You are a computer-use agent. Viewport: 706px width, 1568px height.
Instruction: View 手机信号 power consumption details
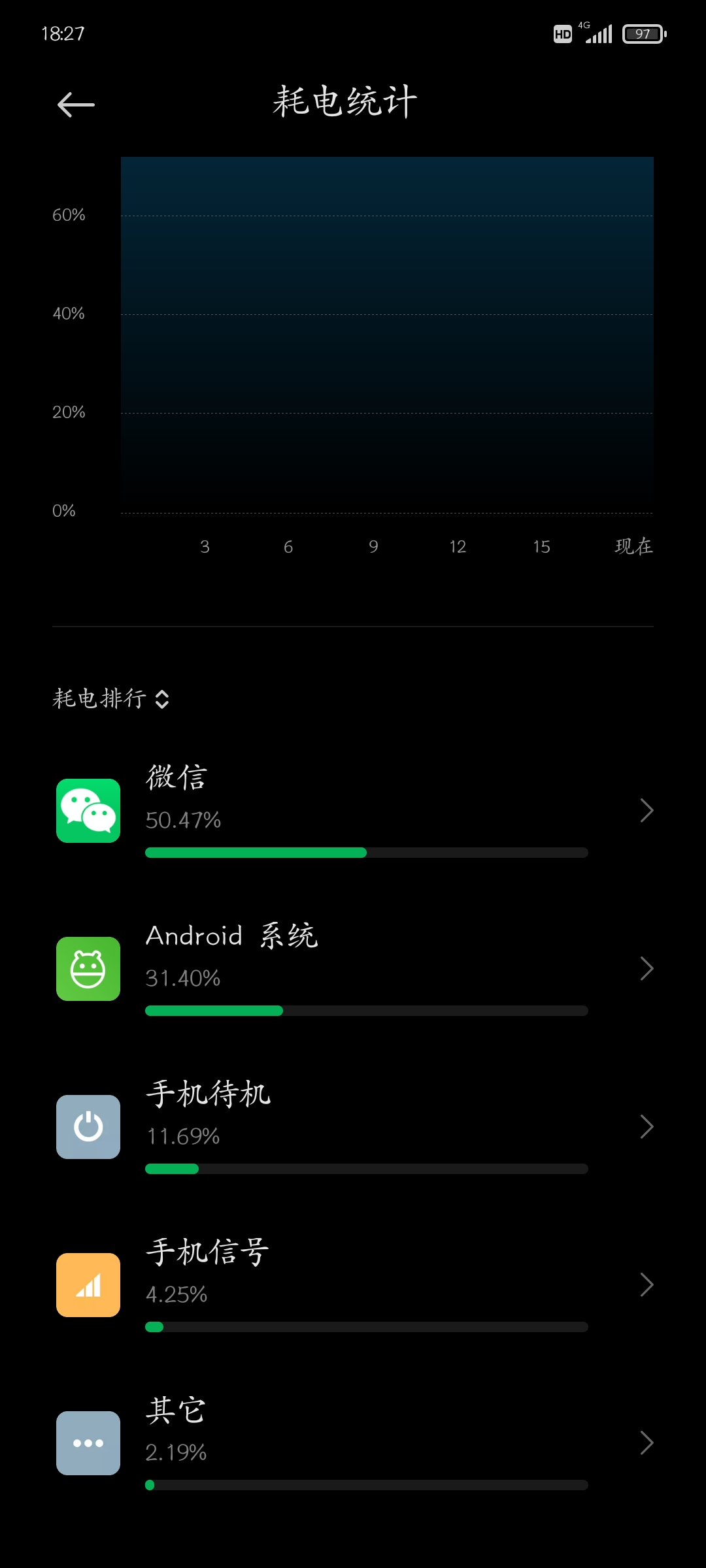353,1285
